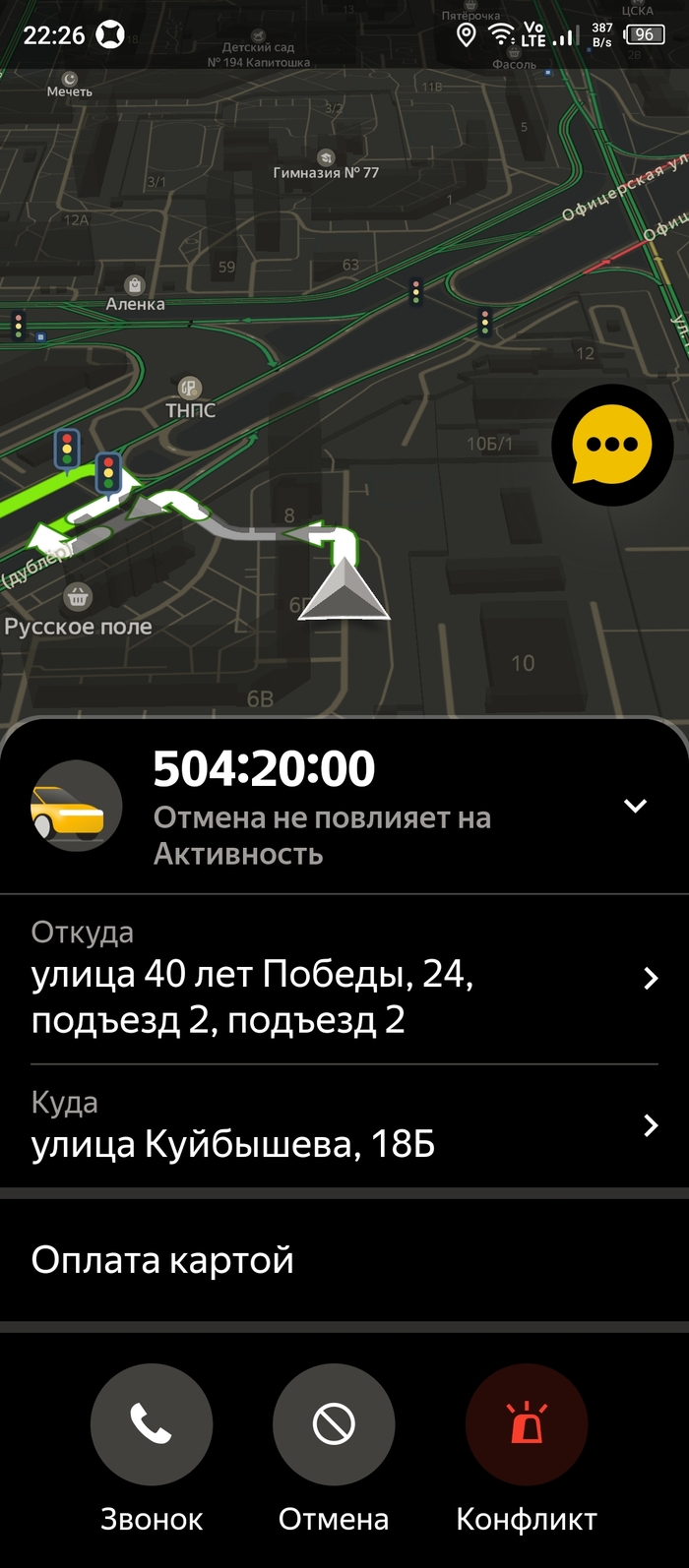
Task: Cancel the order with Отмена
Action: (x=334, y=1425)
